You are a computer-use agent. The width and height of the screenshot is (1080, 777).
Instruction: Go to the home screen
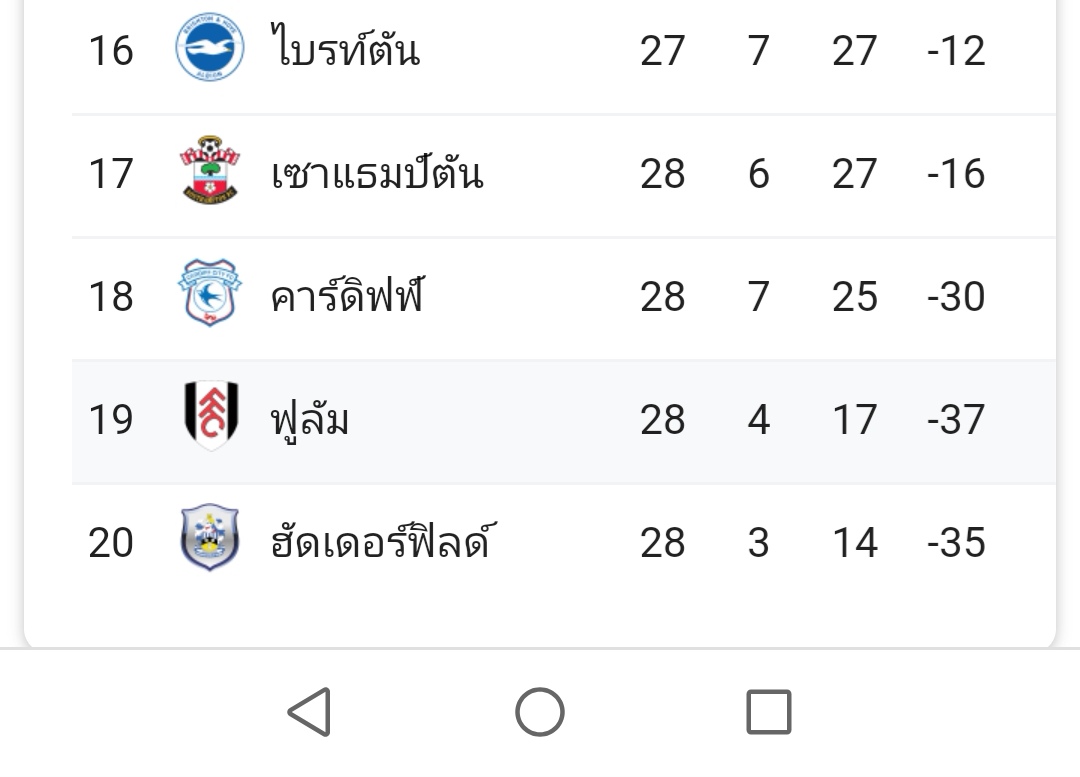pos(540,712)
